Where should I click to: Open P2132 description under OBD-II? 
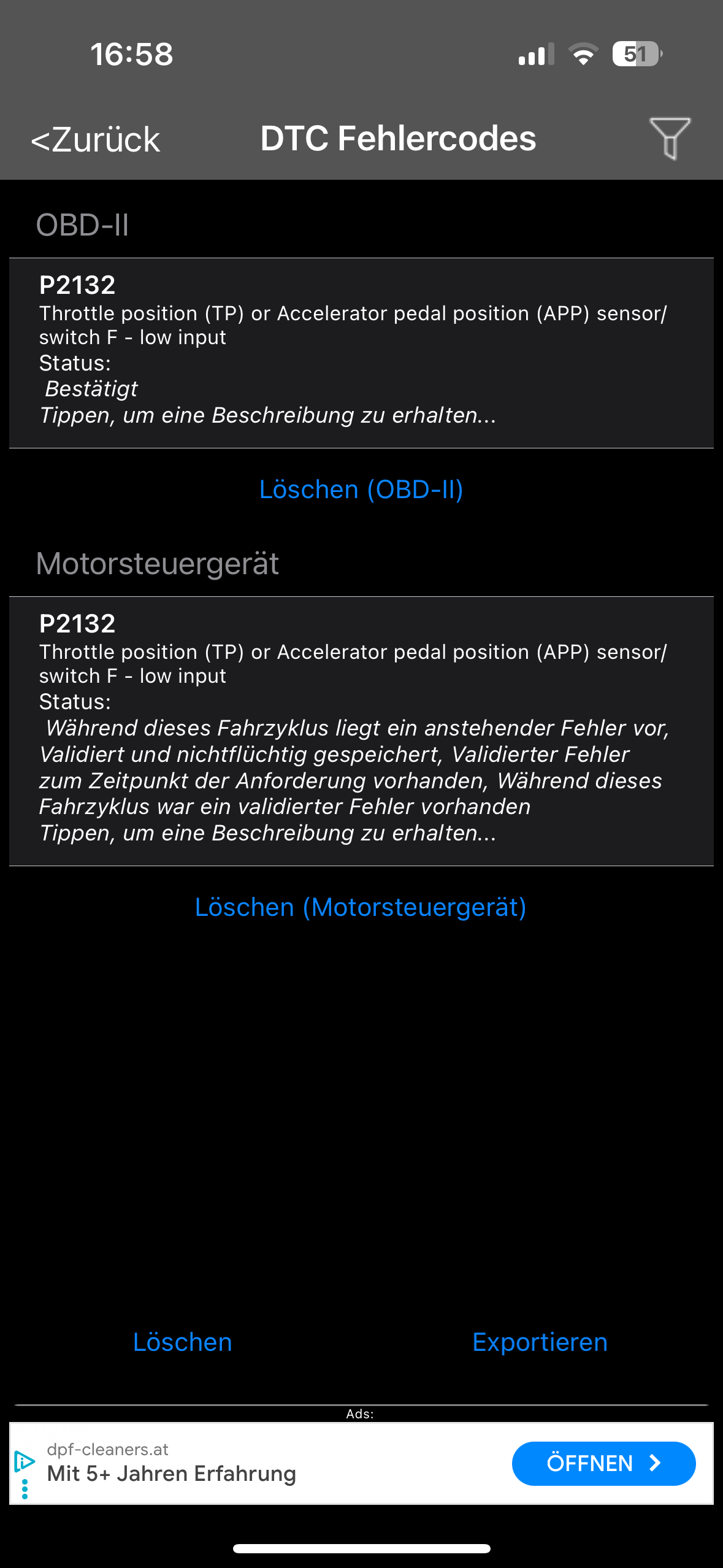(x=361, y=353)
